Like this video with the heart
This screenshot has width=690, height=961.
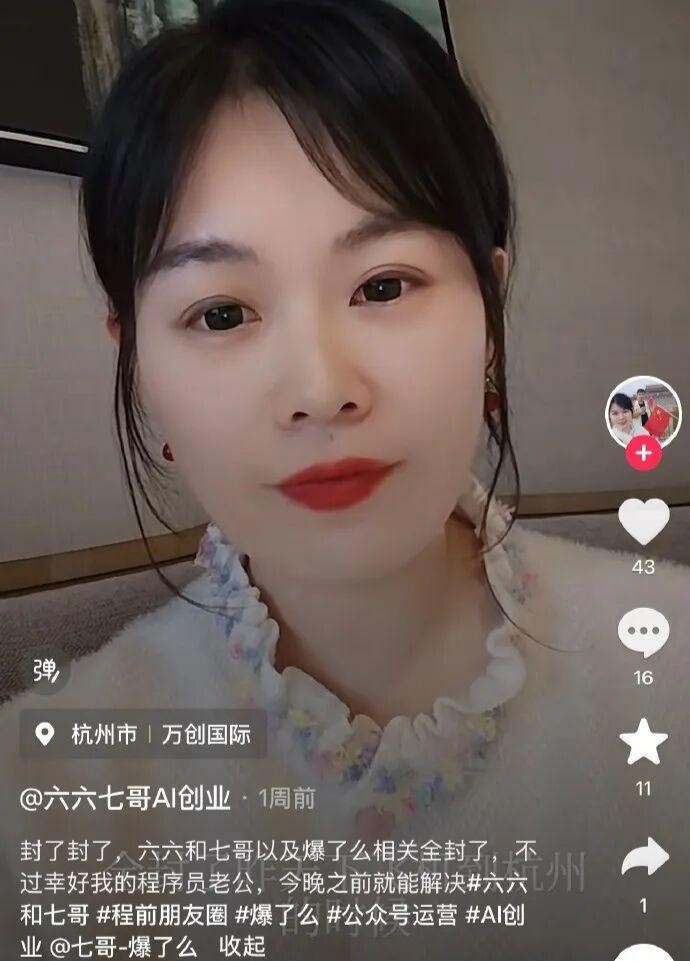coord(643,521)
